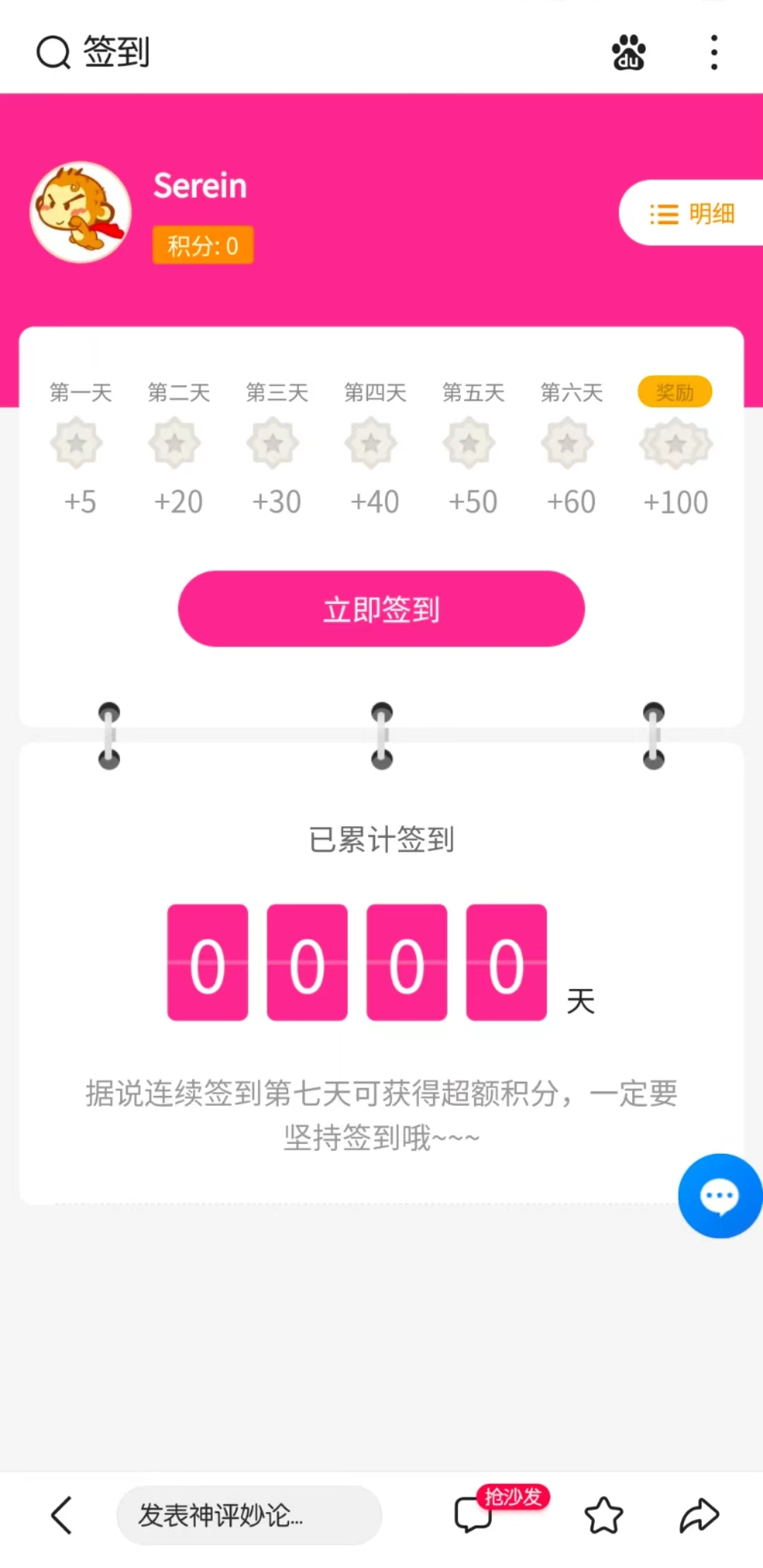Open Serein's profile avatar
The image size is (763, 1568).
[81, 212]
